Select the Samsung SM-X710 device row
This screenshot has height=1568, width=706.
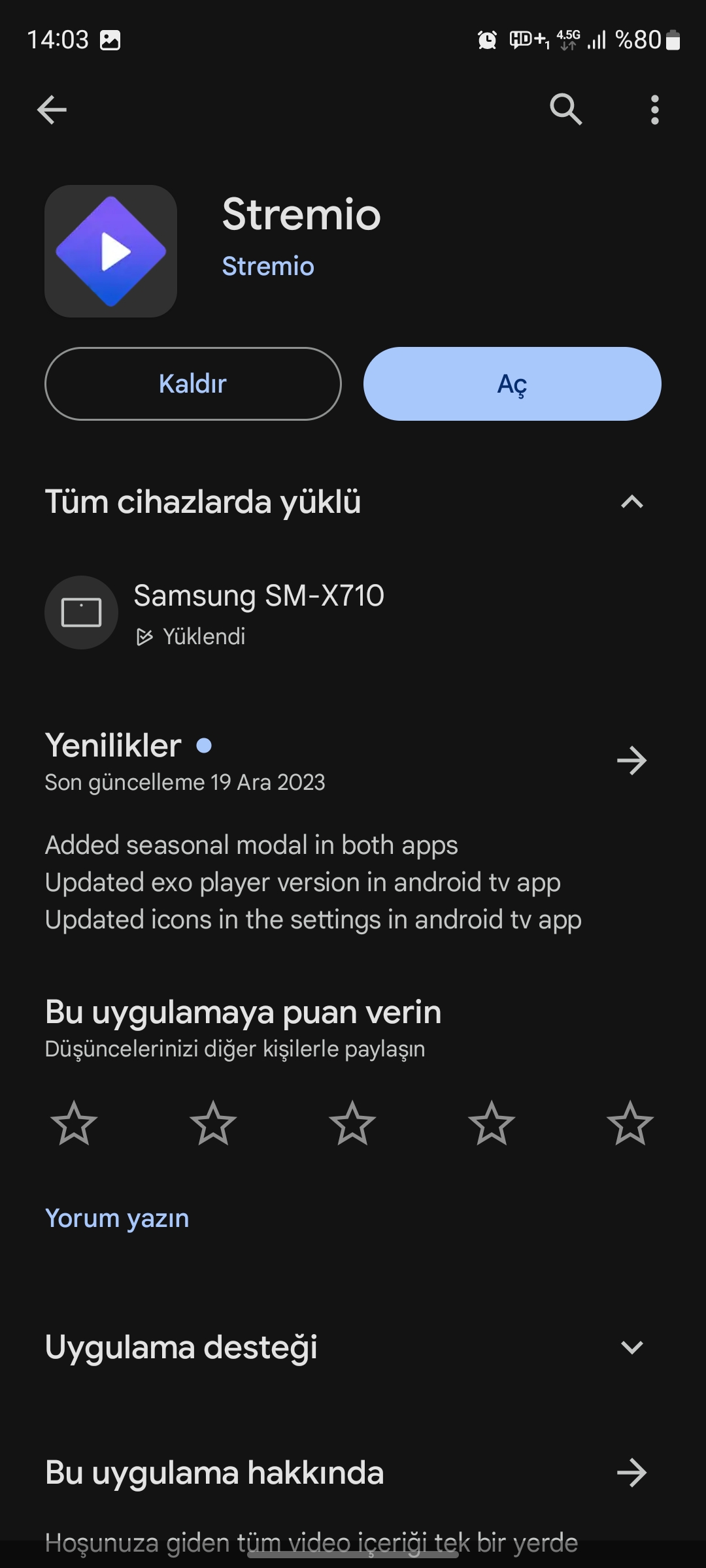[x=353, y=612]
